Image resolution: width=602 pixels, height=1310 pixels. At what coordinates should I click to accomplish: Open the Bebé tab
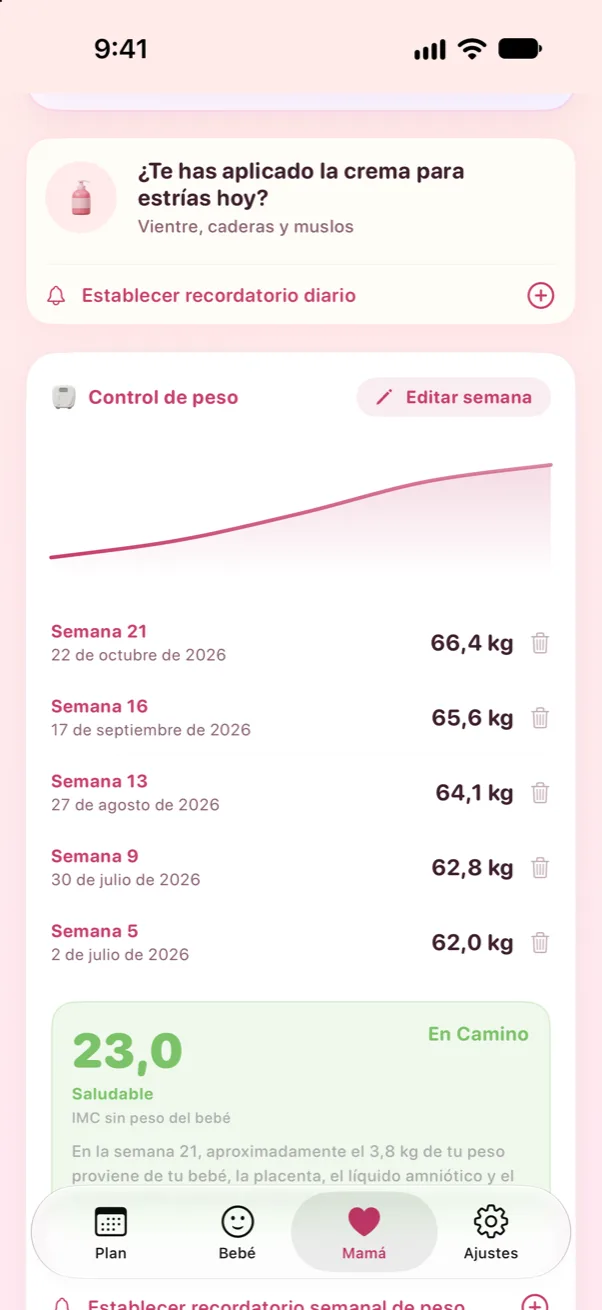[x=237, y=1232]
